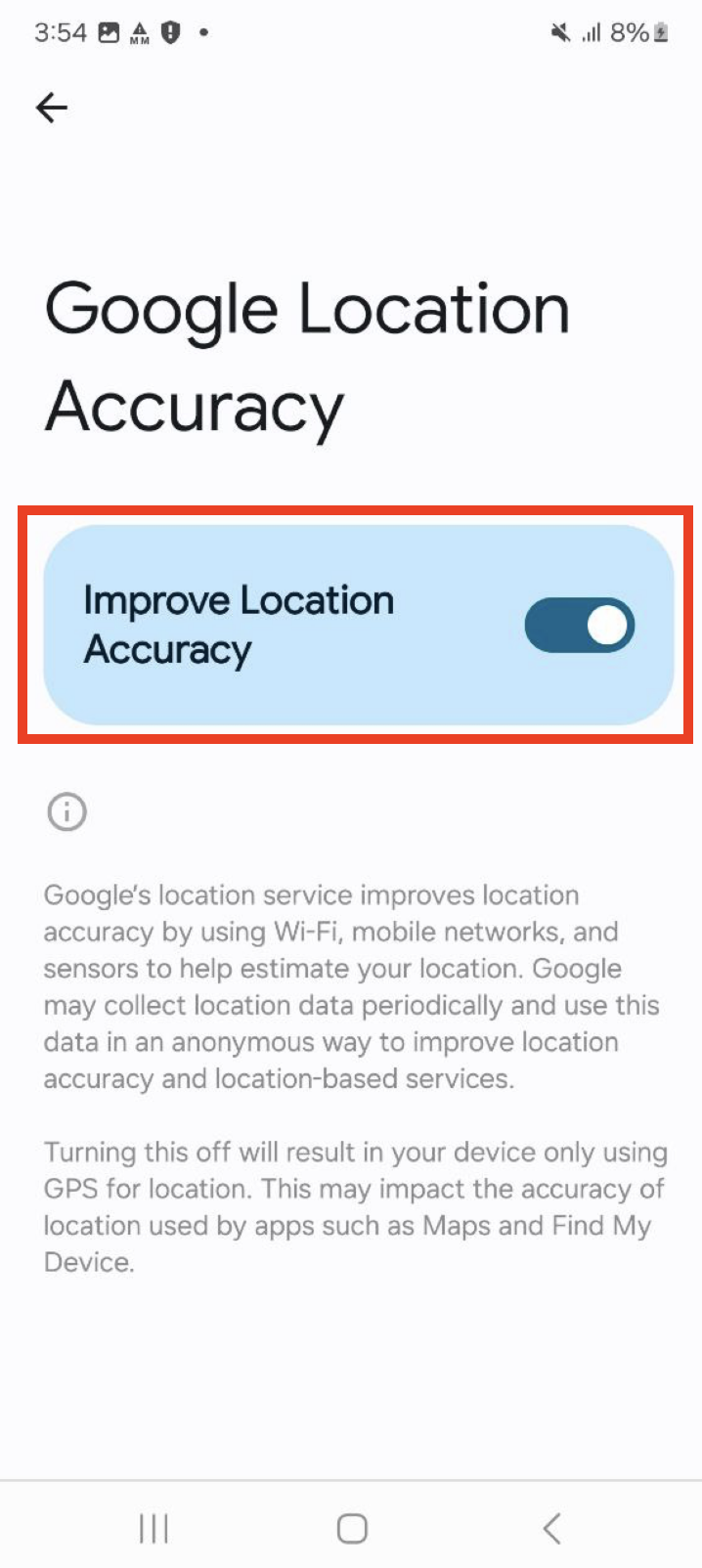
Task: Turn off Improve Location Accuracy switch
Action: [x=580, y=626]
